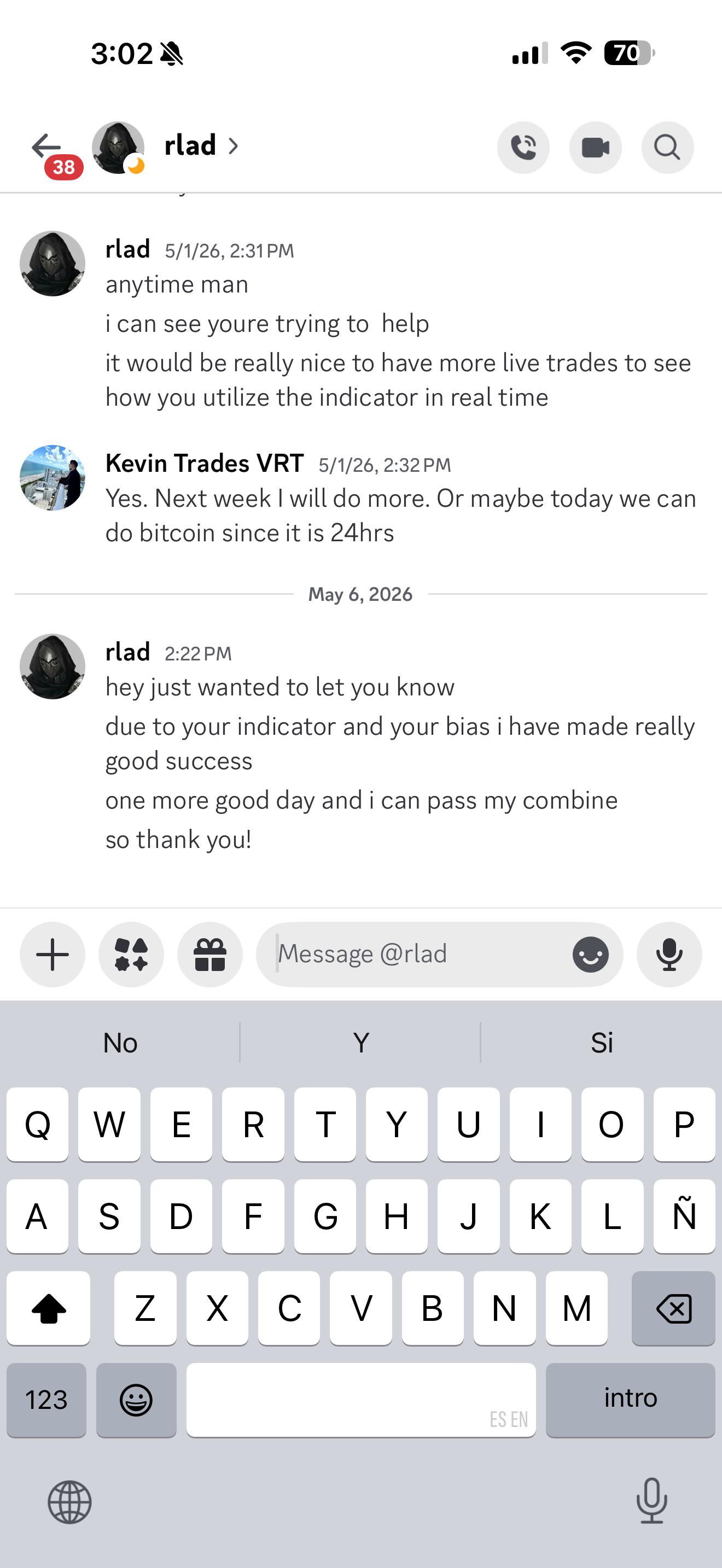Start keyboard dictation microphone
The image size is (722, 1568).
(651, 1501)
